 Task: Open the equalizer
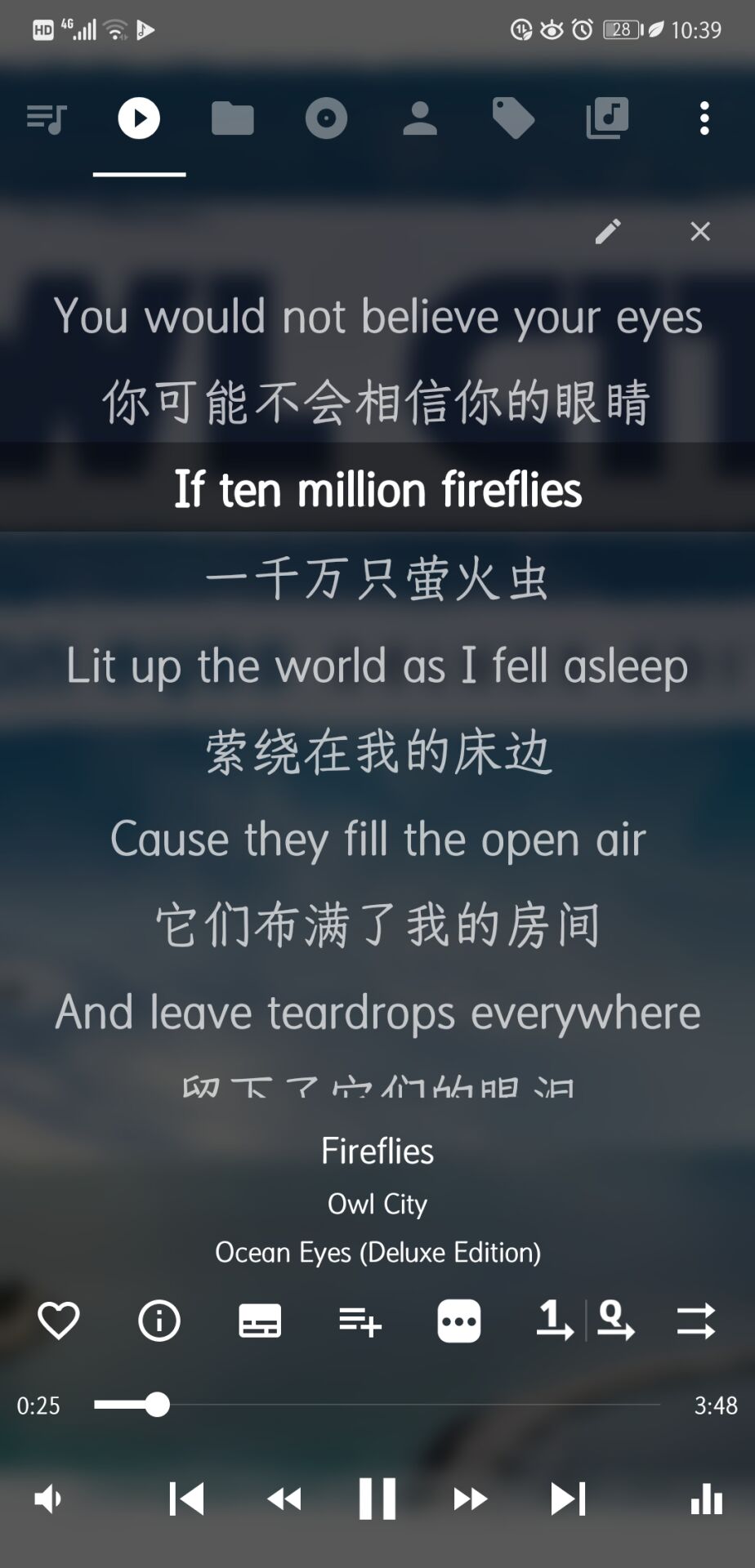click(707, 1499)
